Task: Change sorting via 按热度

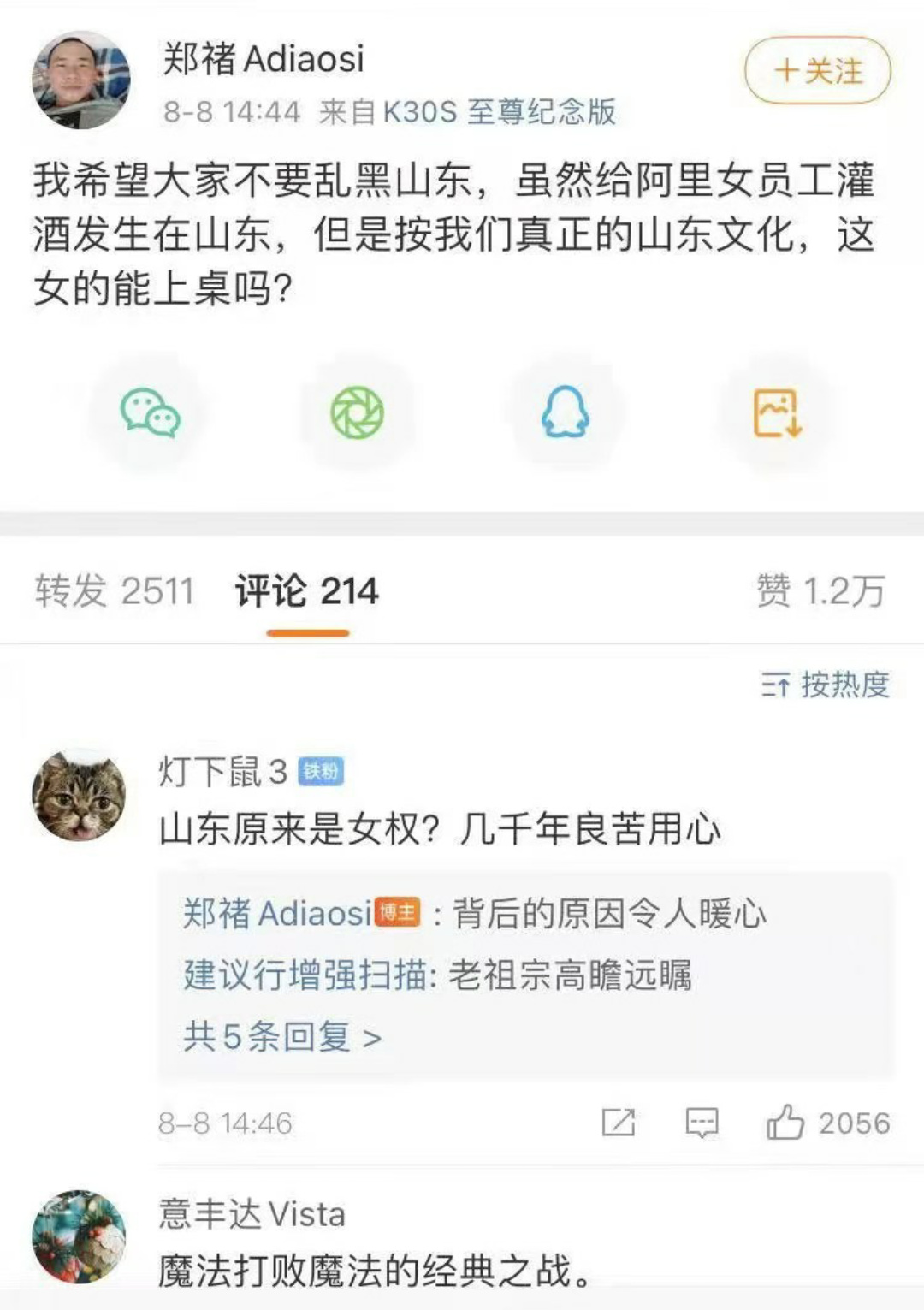Action: [825, 685]
